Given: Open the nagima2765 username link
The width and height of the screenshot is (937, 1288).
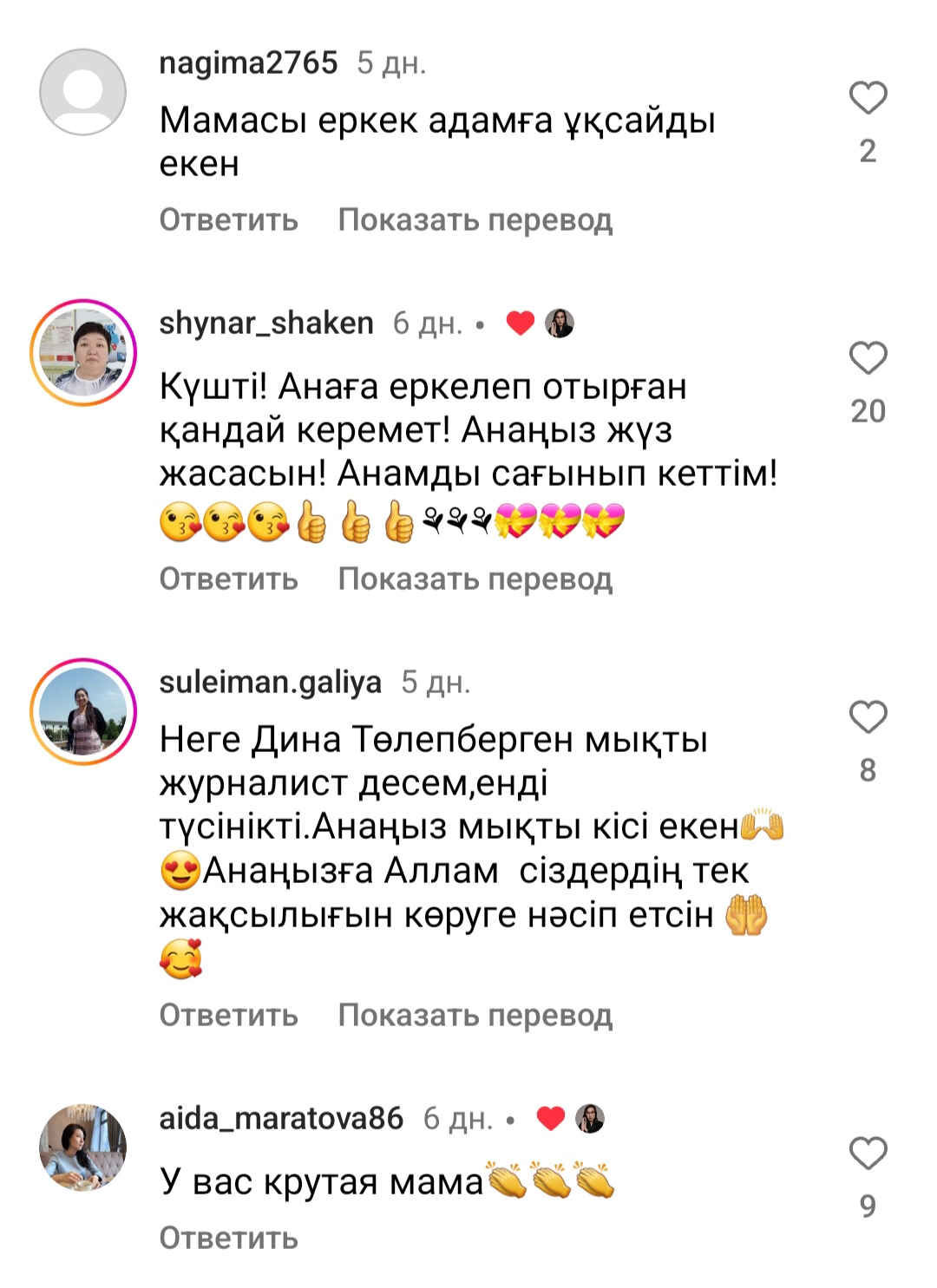Looking at the screenshot, I should click(x=248, y=63).
